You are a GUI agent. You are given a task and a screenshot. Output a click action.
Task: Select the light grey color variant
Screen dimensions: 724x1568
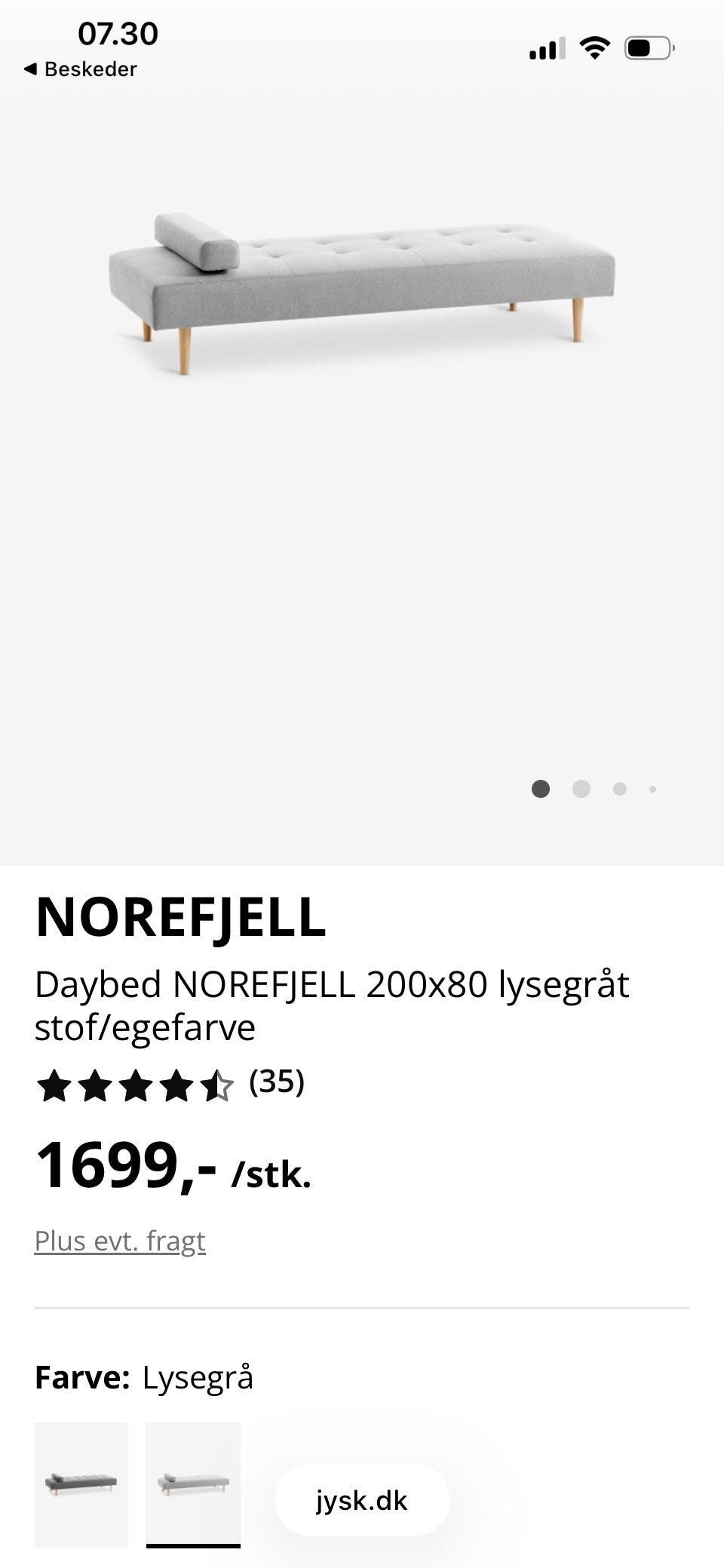(193, 1484)
